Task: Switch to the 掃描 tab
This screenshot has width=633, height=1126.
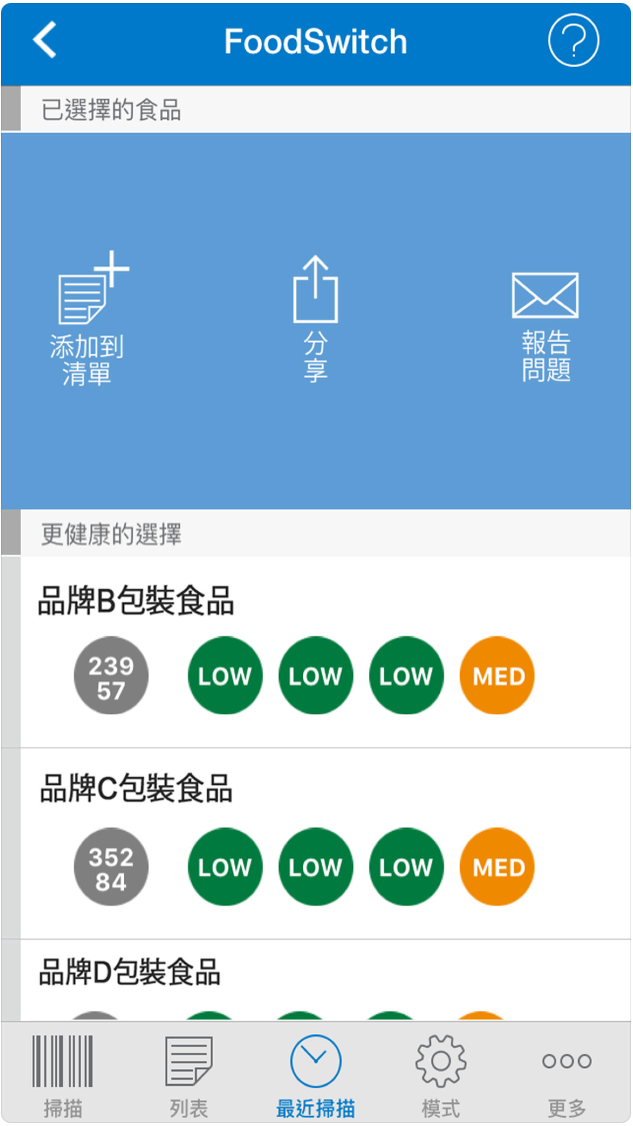Action: point(63,1074)
